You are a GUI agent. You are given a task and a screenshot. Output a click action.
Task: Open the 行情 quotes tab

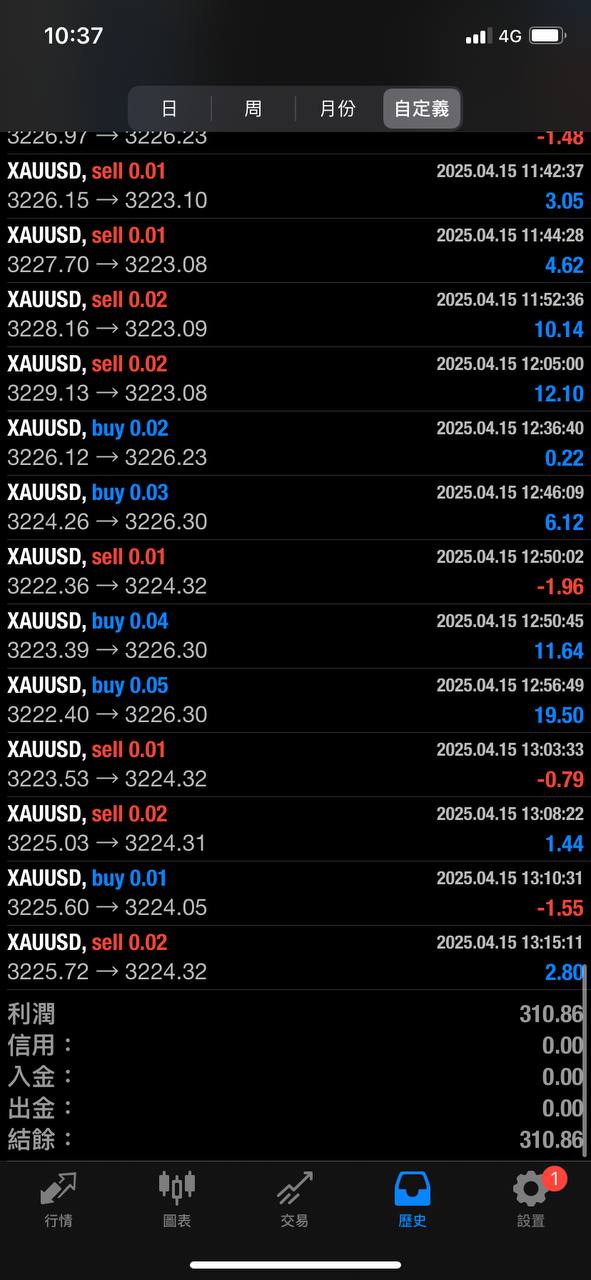59,1200
